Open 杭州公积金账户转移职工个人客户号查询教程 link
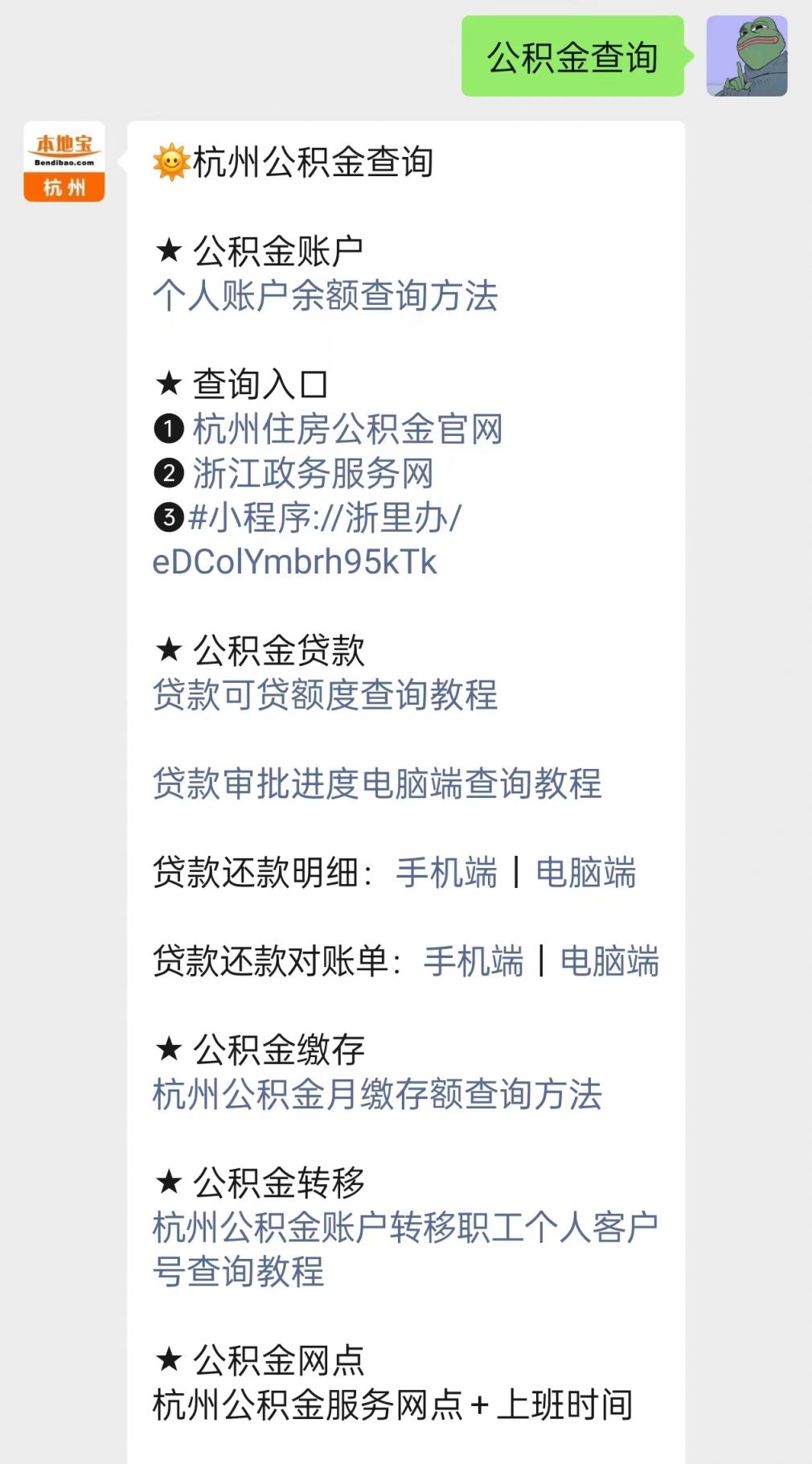The height and width of the screenshot is (1464, 812). point(405,1249)
